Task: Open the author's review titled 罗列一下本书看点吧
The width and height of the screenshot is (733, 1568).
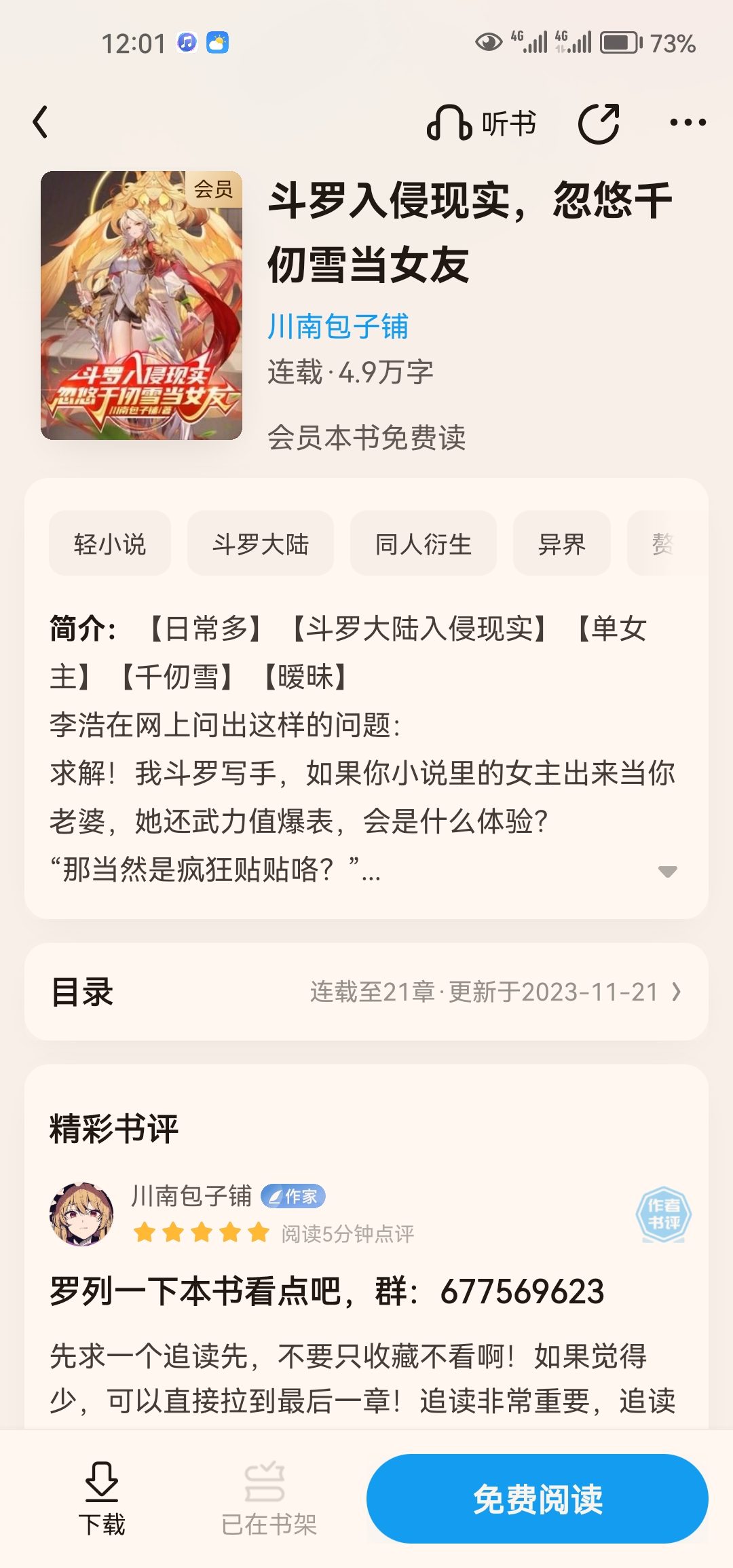Action: 326,1291
